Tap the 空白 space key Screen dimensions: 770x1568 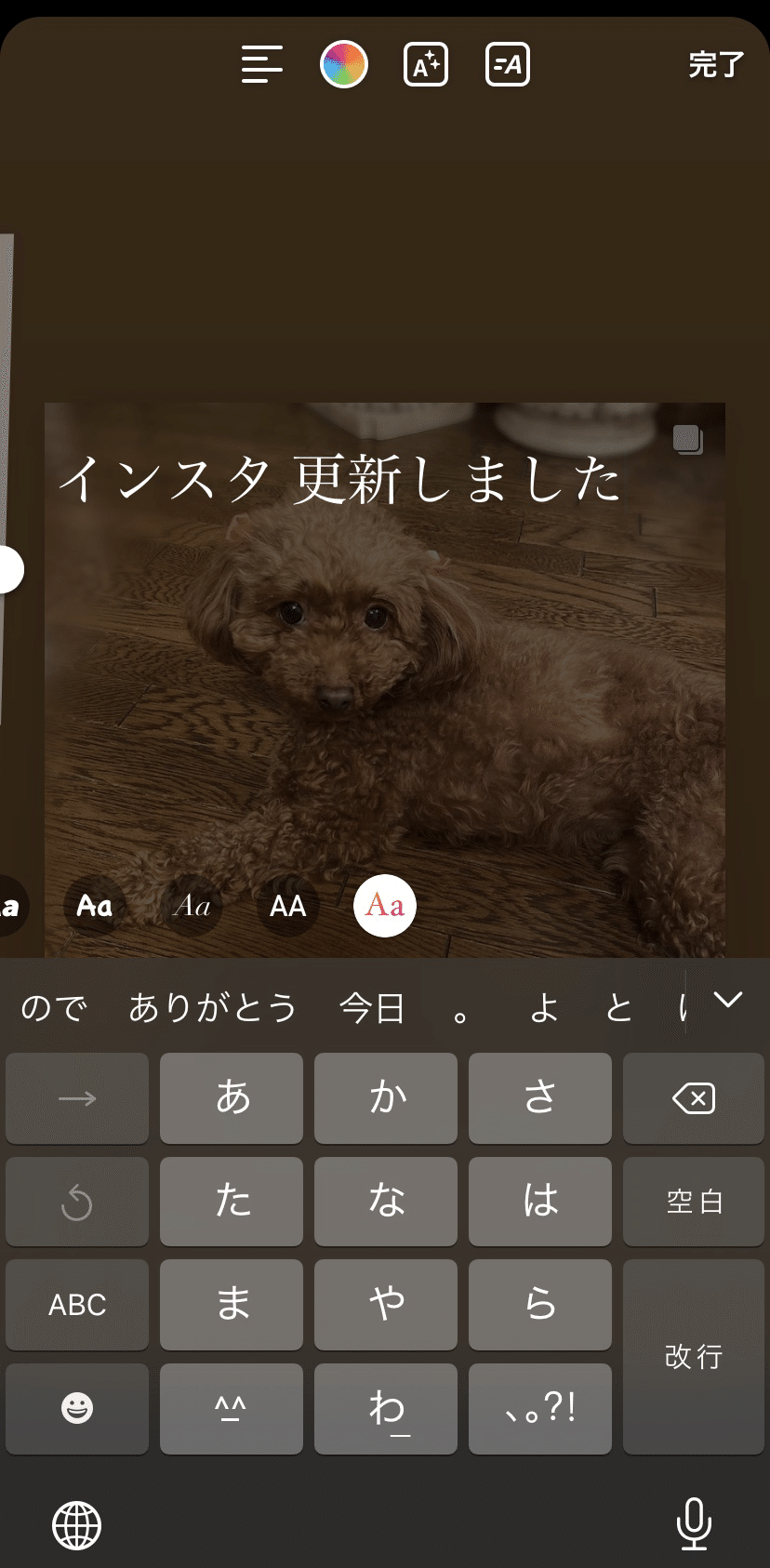(694, 1202)
